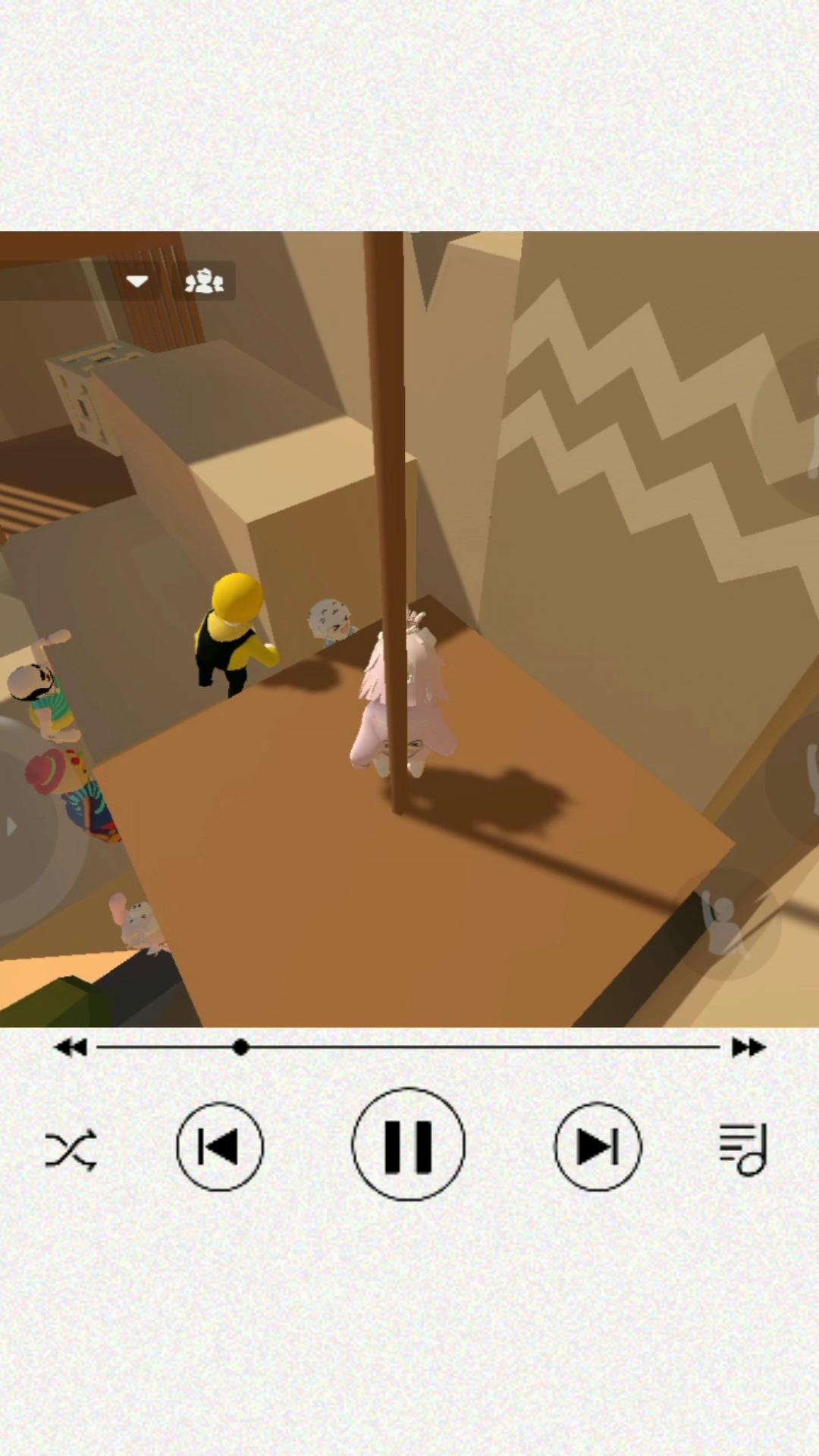Toggle shuffle mode

pyautogui.click(x=71, y=1150)
